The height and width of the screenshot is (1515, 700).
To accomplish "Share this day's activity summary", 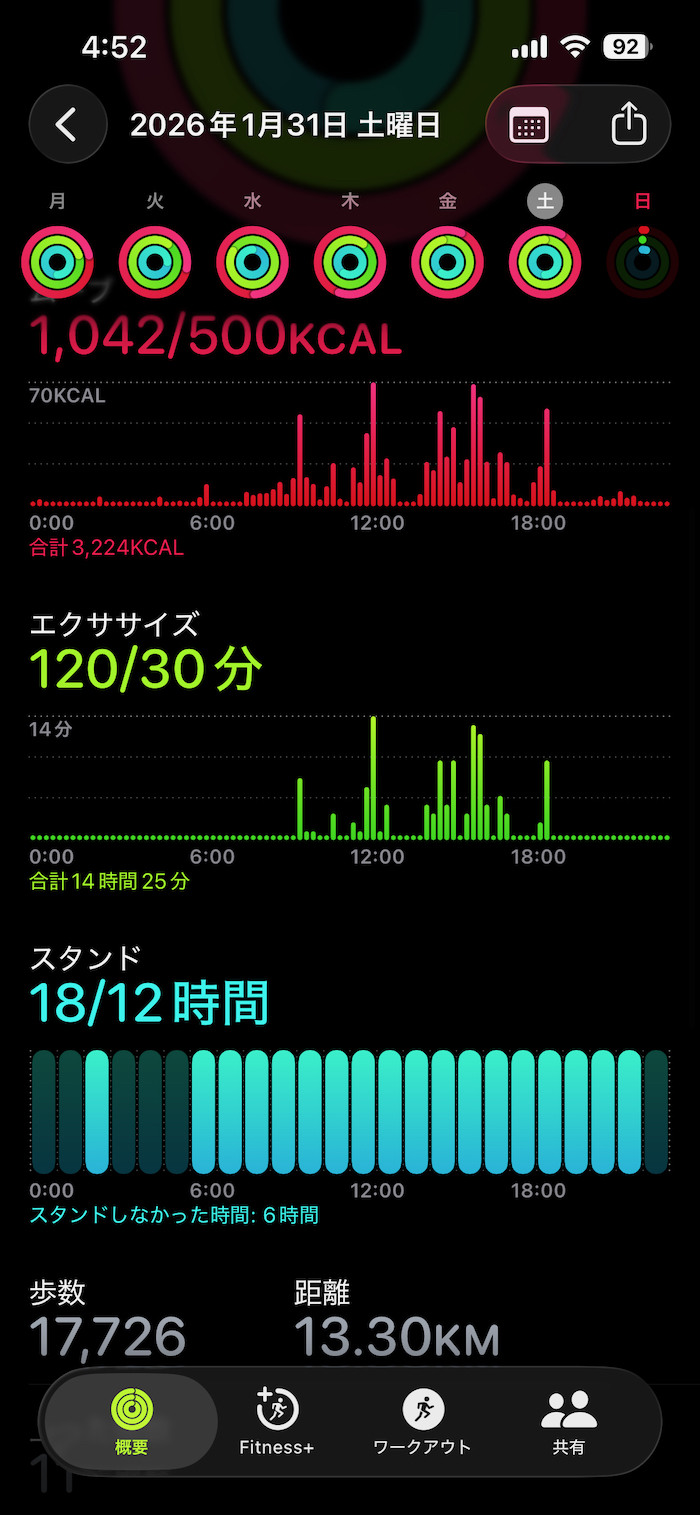I will click(628, 125).
